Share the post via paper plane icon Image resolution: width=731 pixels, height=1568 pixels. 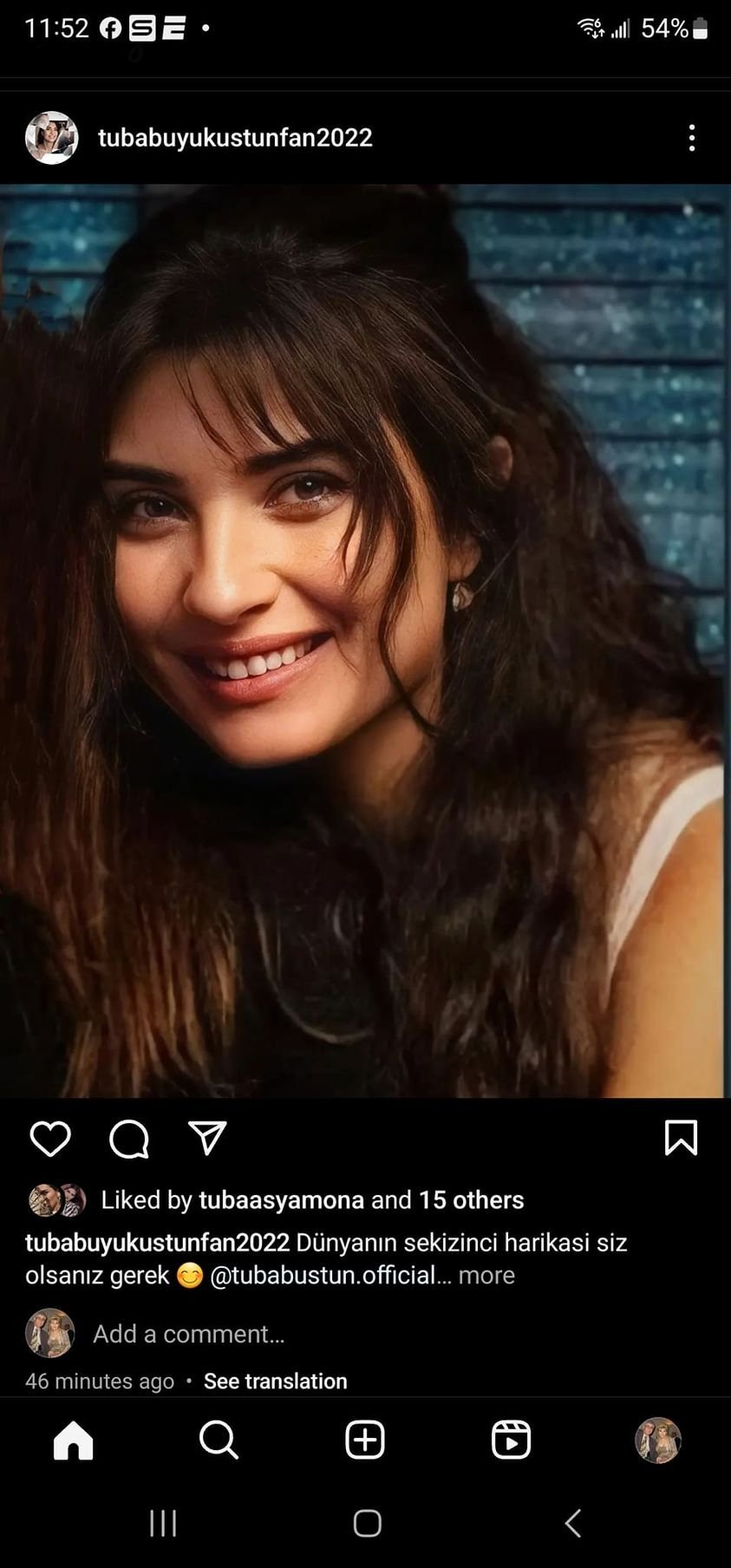tap(207, 1139)
